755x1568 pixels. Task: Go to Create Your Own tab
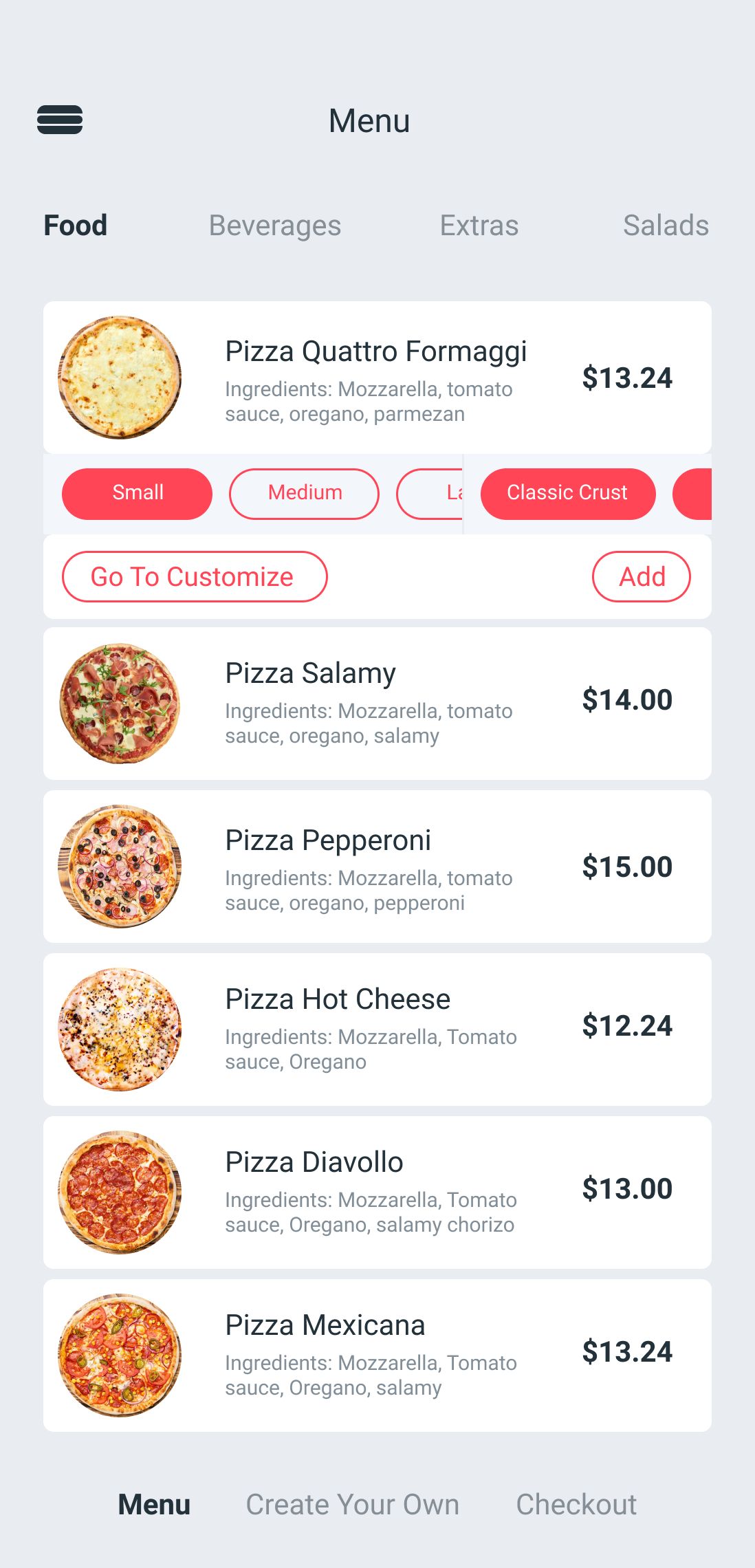[x=352, y=1504]
